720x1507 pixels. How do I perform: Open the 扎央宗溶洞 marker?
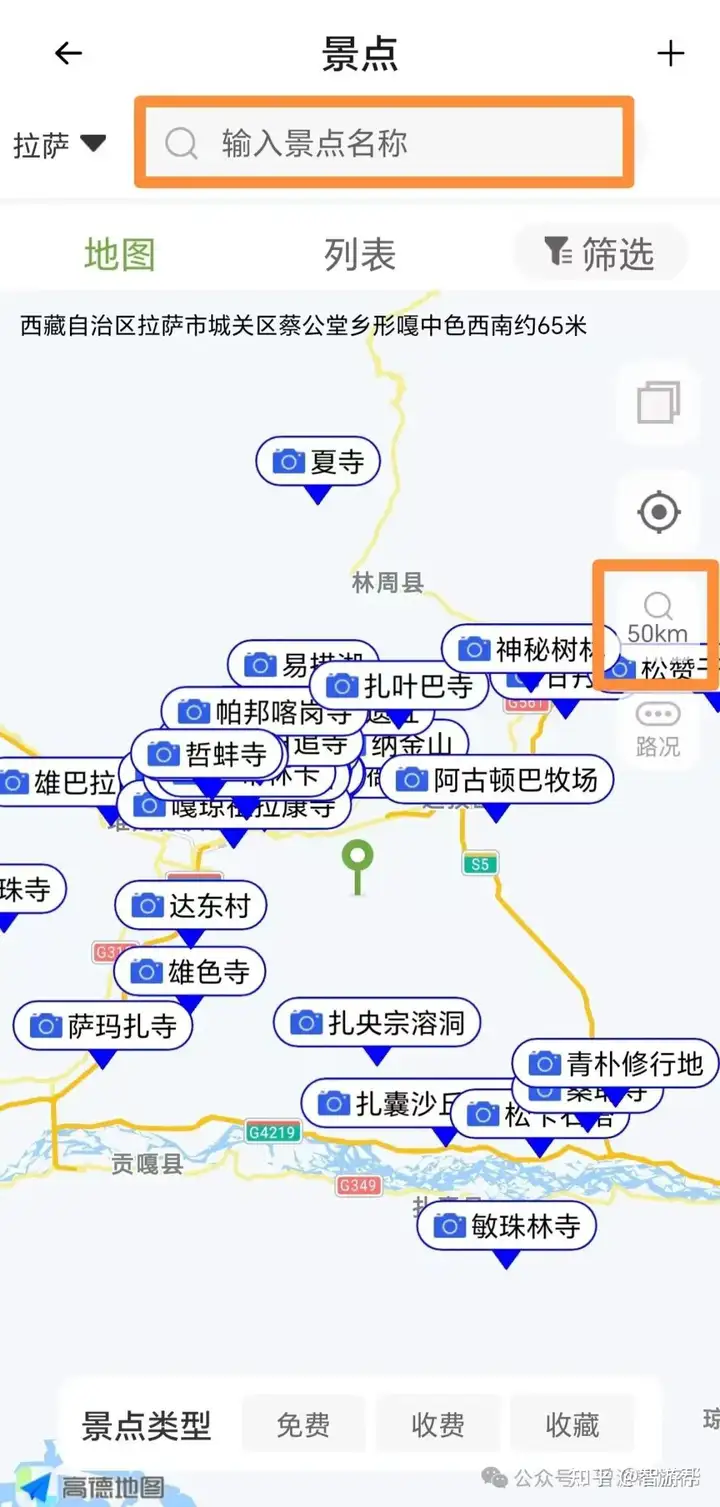click(x=377, y=1023)
